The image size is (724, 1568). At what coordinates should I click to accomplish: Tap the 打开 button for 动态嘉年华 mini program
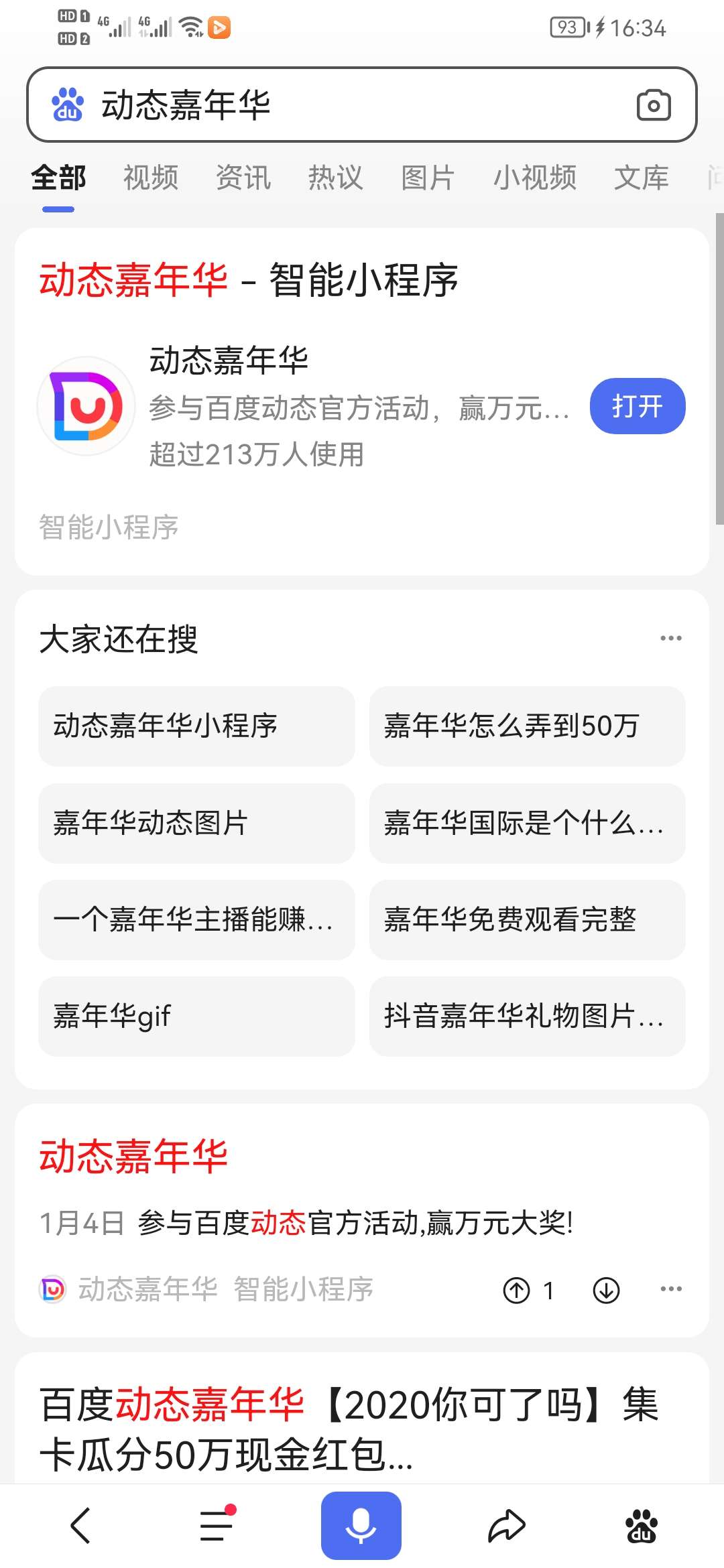[x=638, y=406]
